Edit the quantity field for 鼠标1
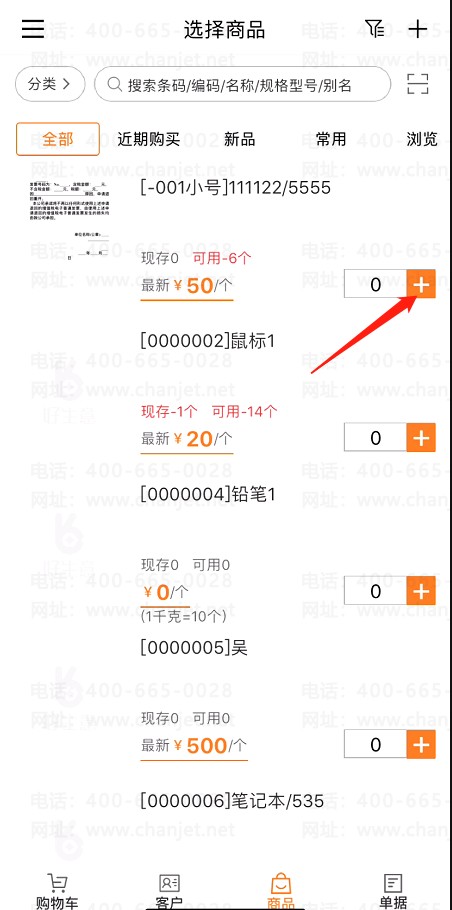452x910 pixels. coord(375,437)
